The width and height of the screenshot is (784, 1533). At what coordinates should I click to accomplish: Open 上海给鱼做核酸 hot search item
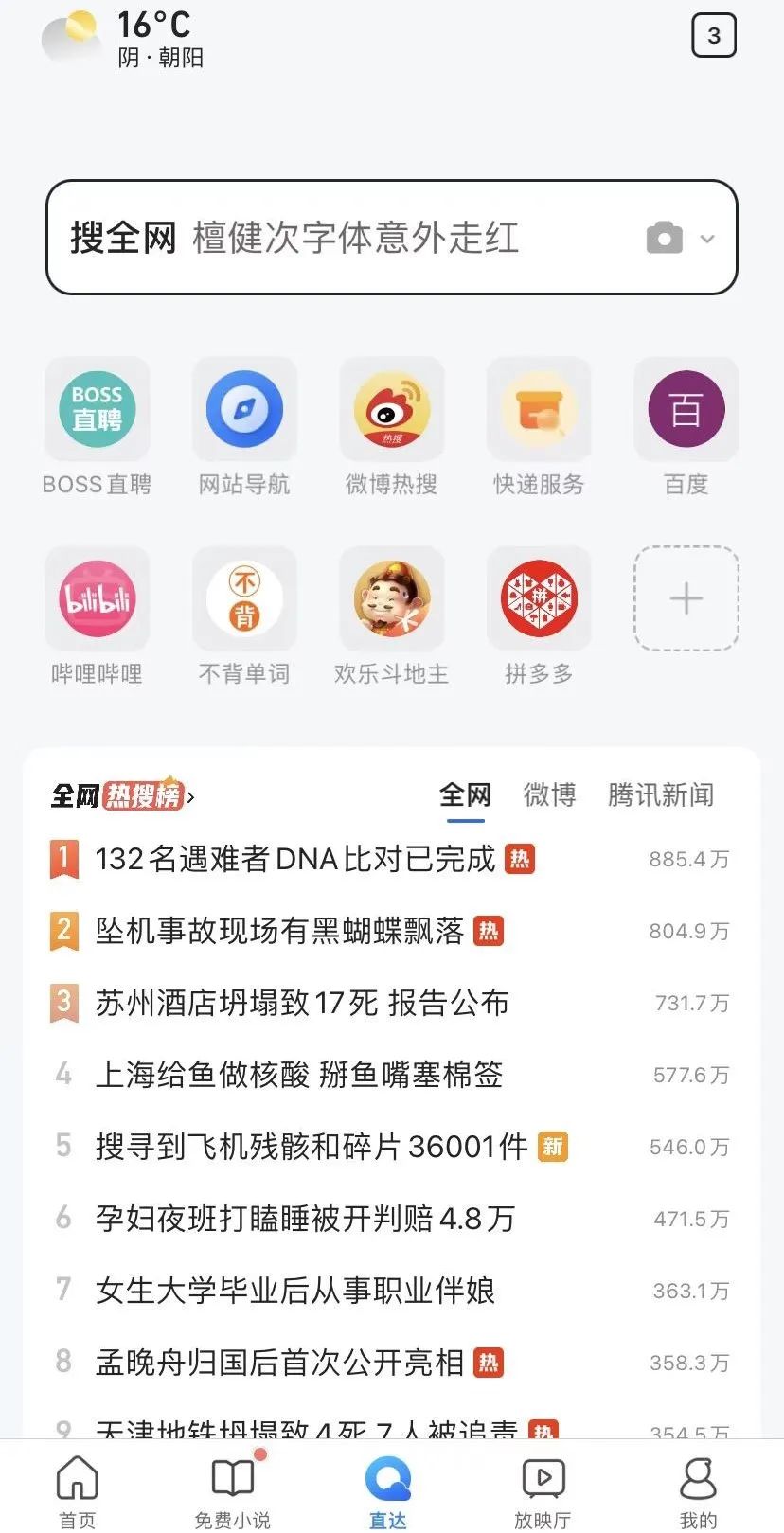coord(298,1075)
